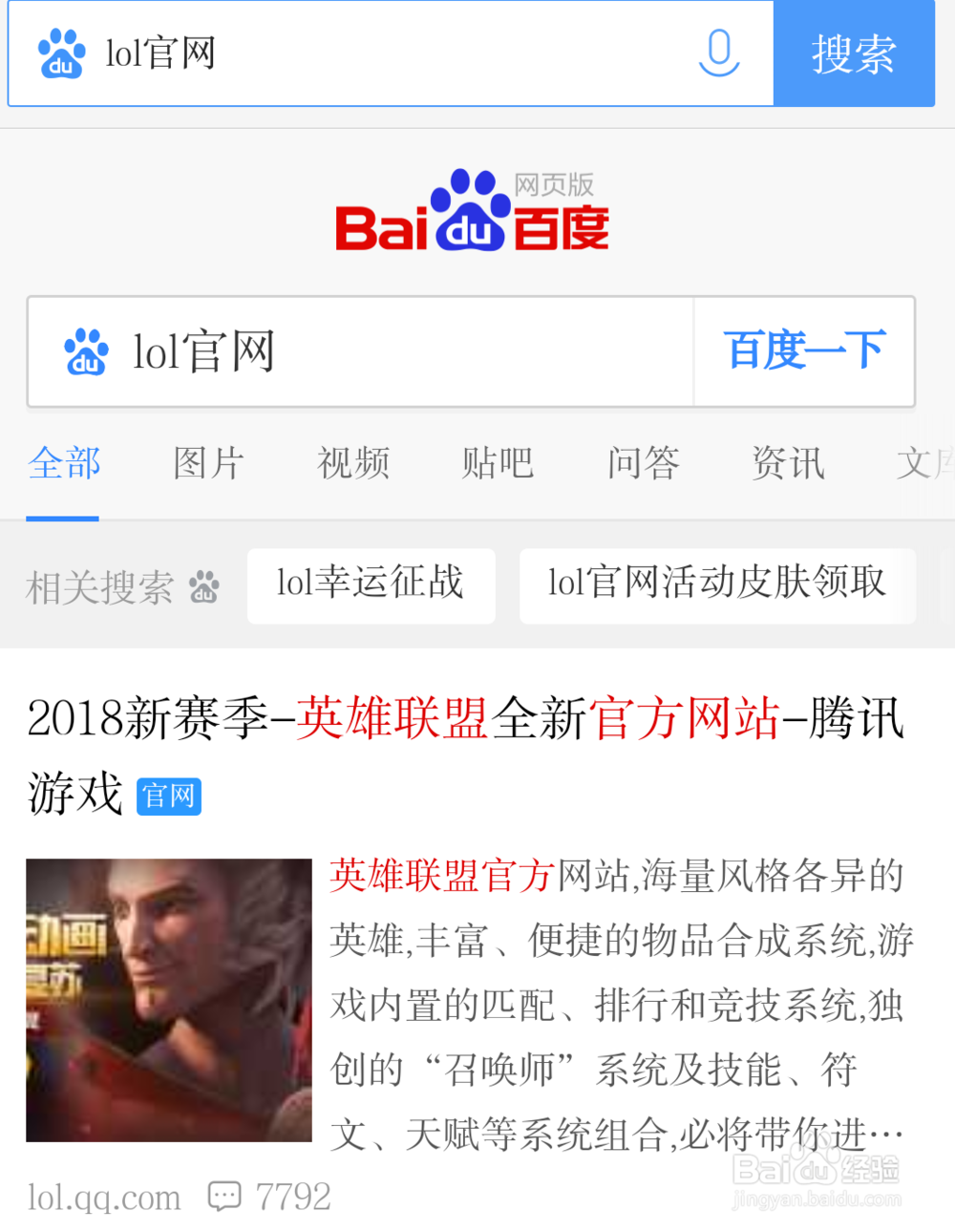Click the comment bubble icon showing 7792
Image resolution: width=955 pixels, height=1232 pixels.
(x=223, y=1196)
